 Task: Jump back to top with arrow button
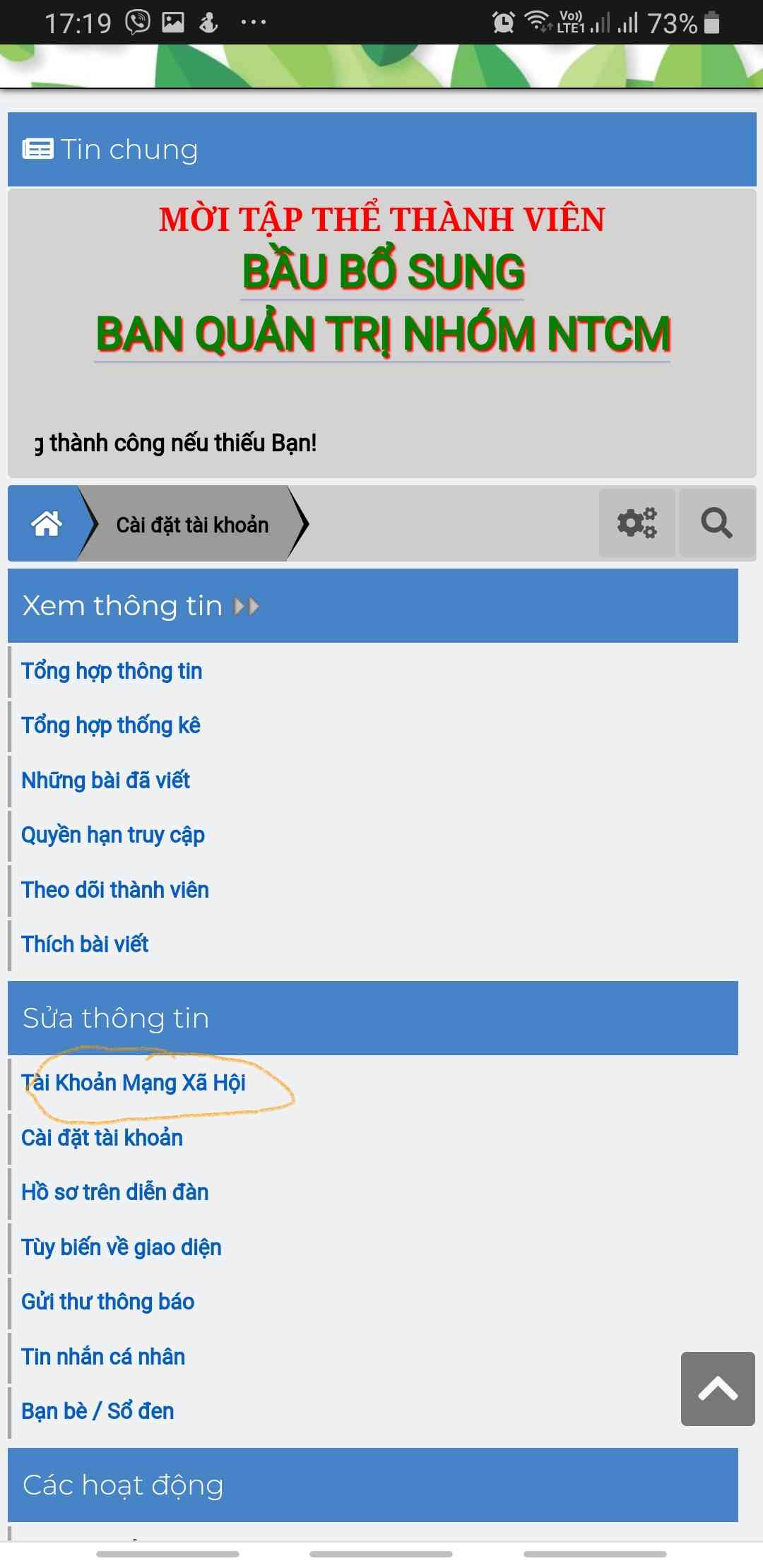click(718, 1389)
